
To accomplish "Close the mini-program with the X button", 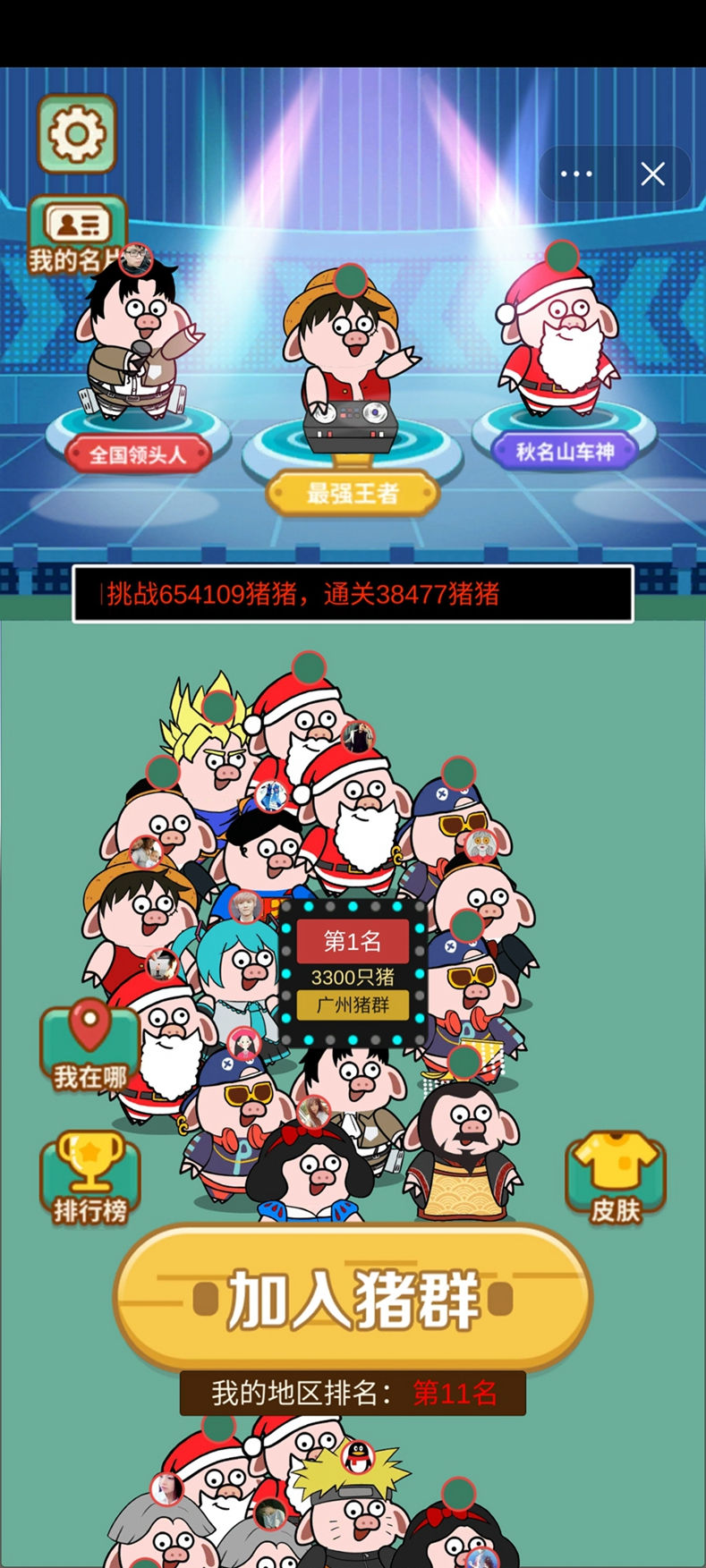I will click(x=652, y=174).
